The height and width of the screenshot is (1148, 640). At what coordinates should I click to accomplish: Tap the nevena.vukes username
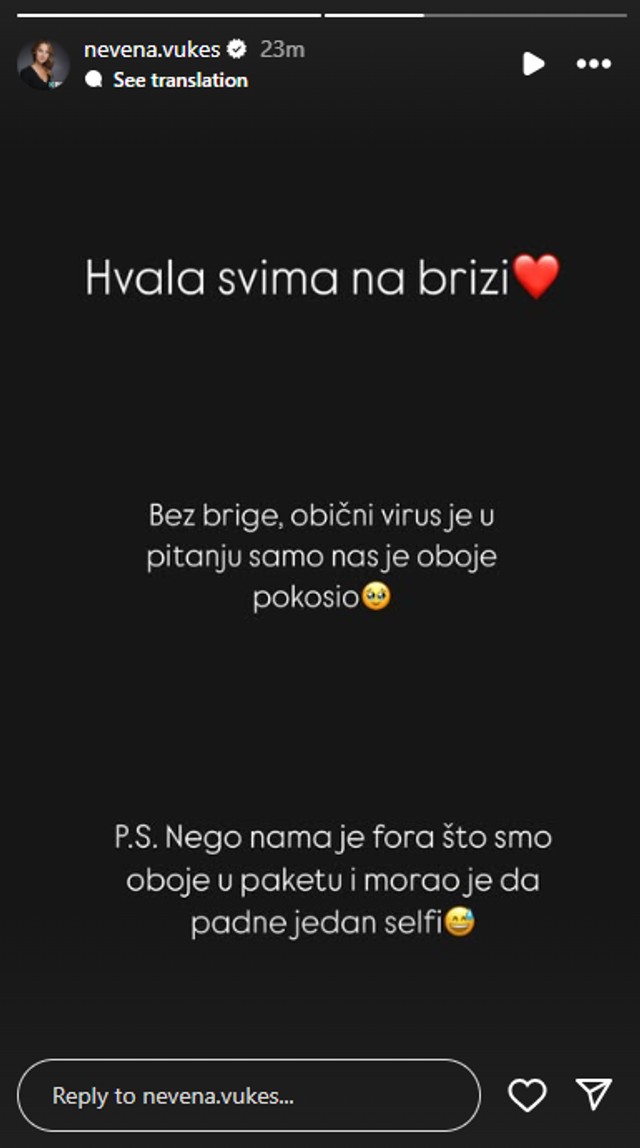152,49
